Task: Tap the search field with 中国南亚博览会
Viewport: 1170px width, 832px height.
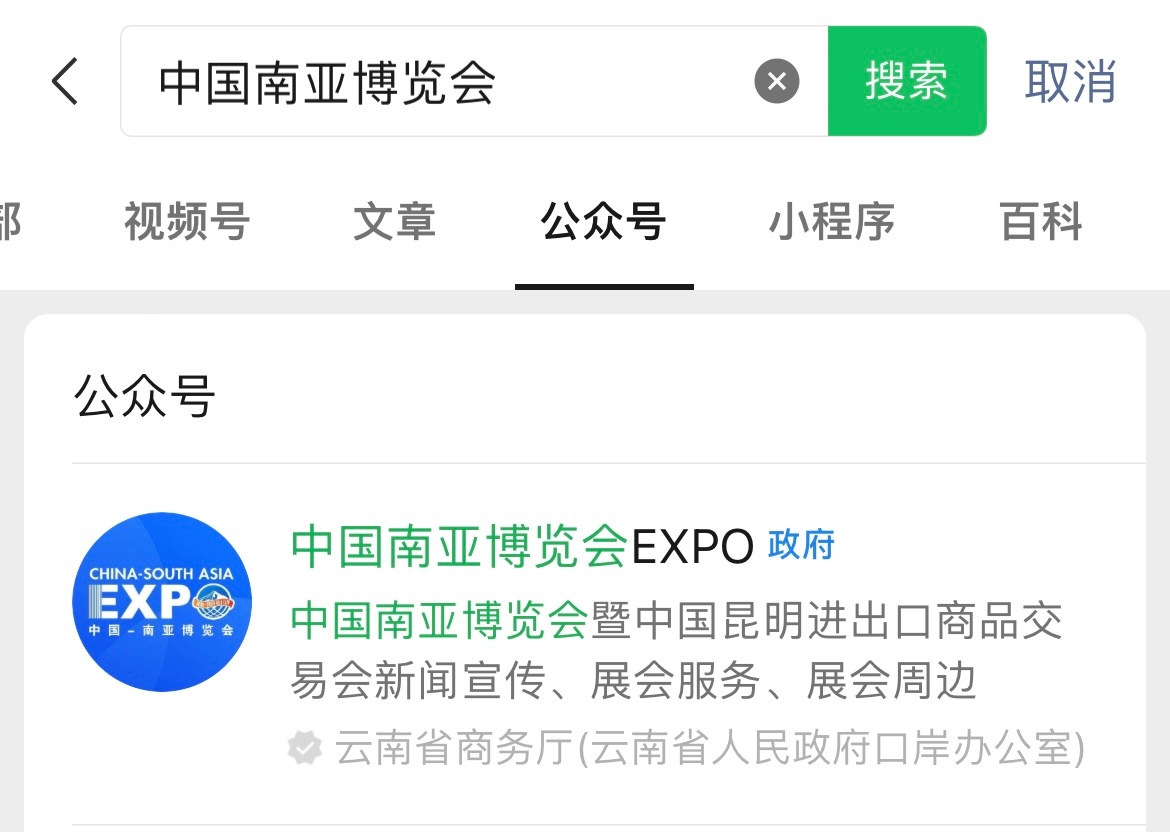Action: [440, 82]
